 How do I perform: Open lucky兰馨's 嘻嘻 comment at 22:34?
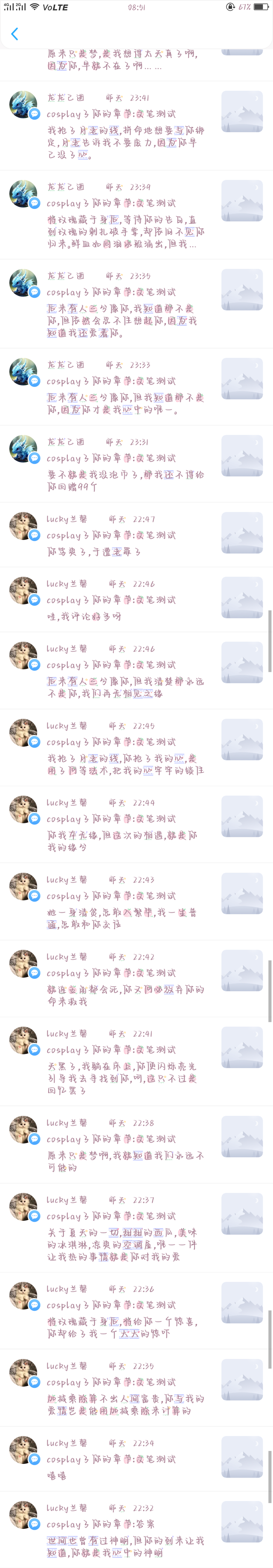point(136,1459)
